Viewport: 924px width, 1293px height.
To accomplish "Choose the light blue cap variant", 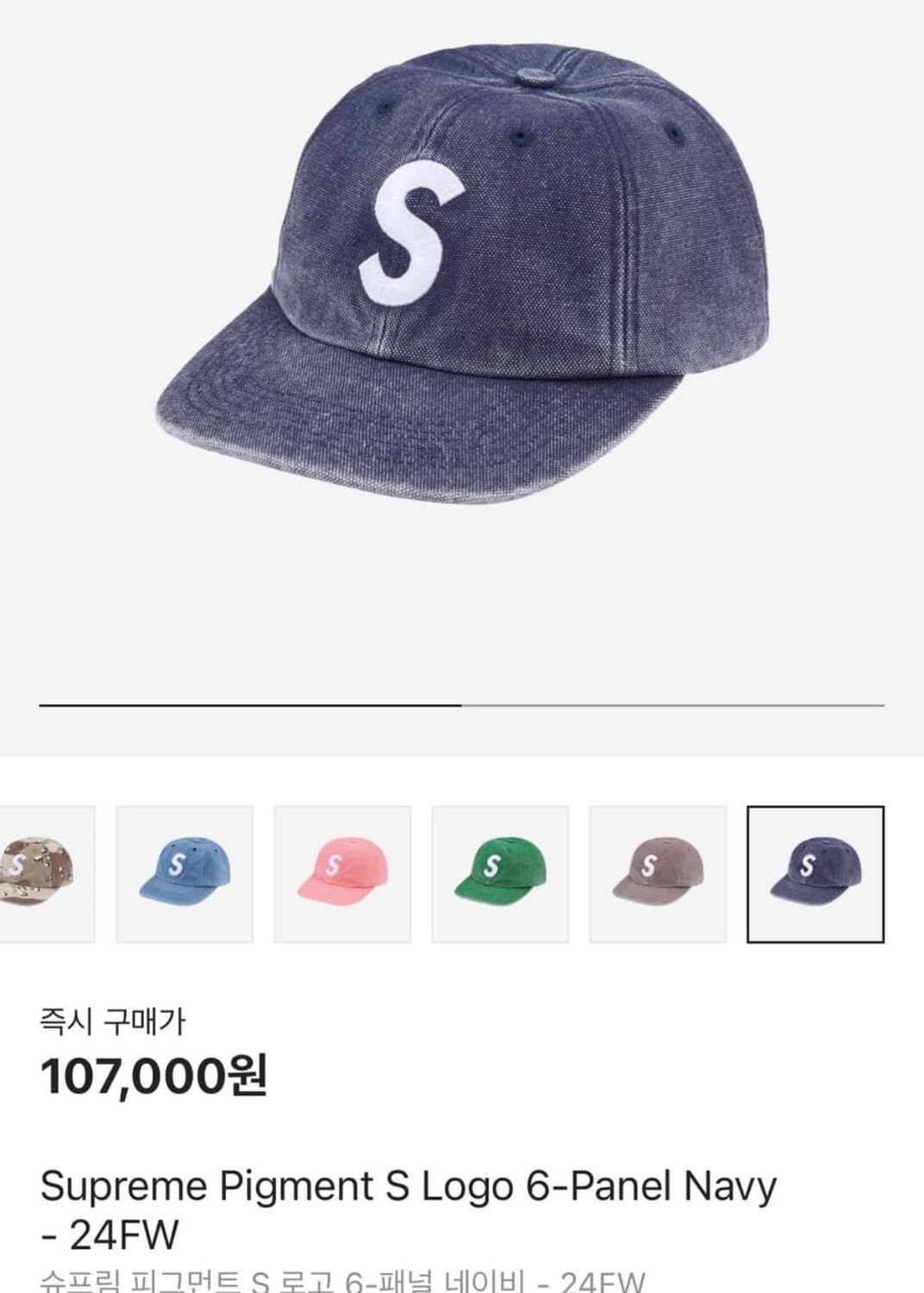I will click(184, 873).
